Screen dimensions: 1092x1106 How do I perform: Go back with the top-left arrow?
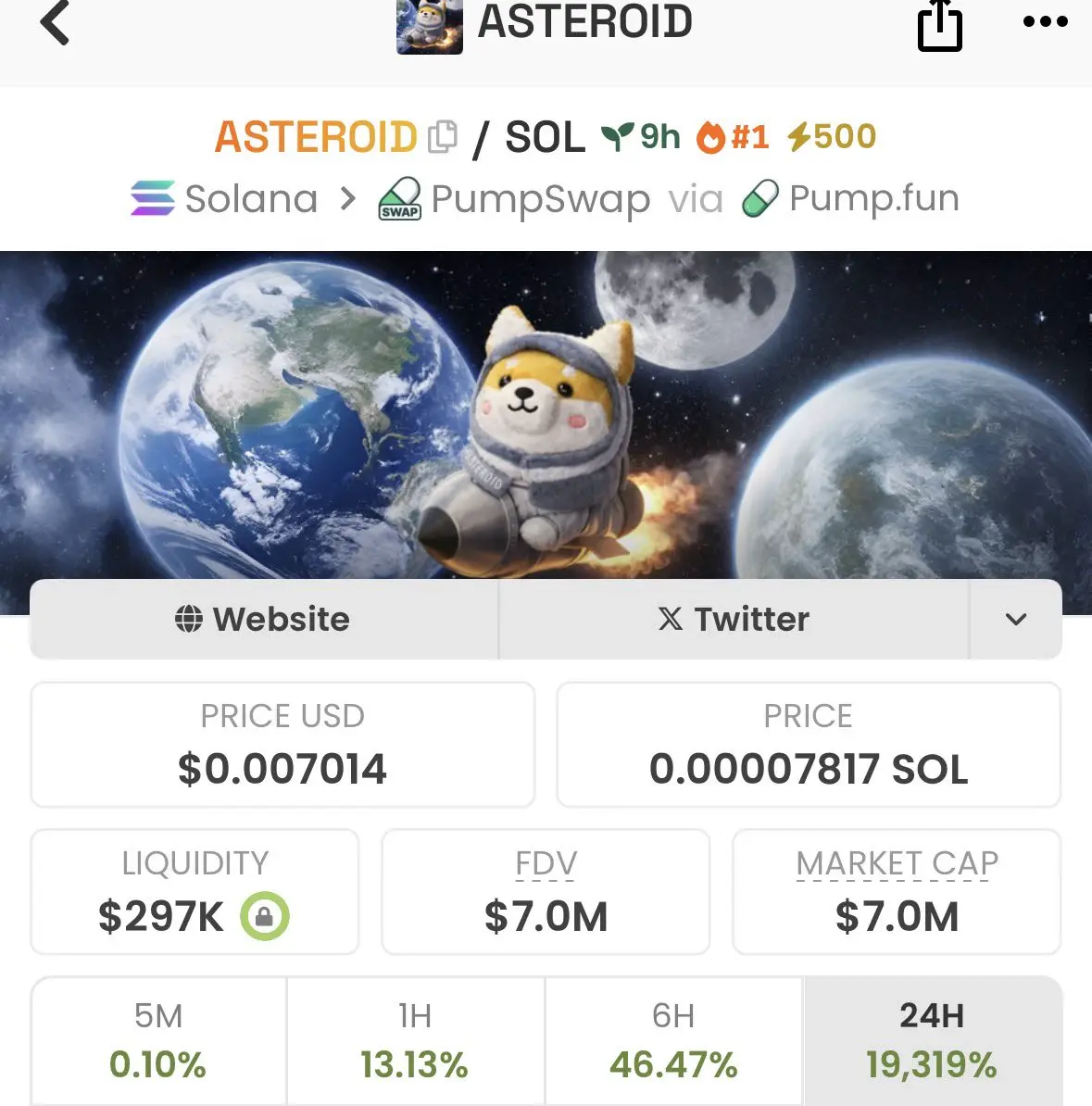[55, 22]
